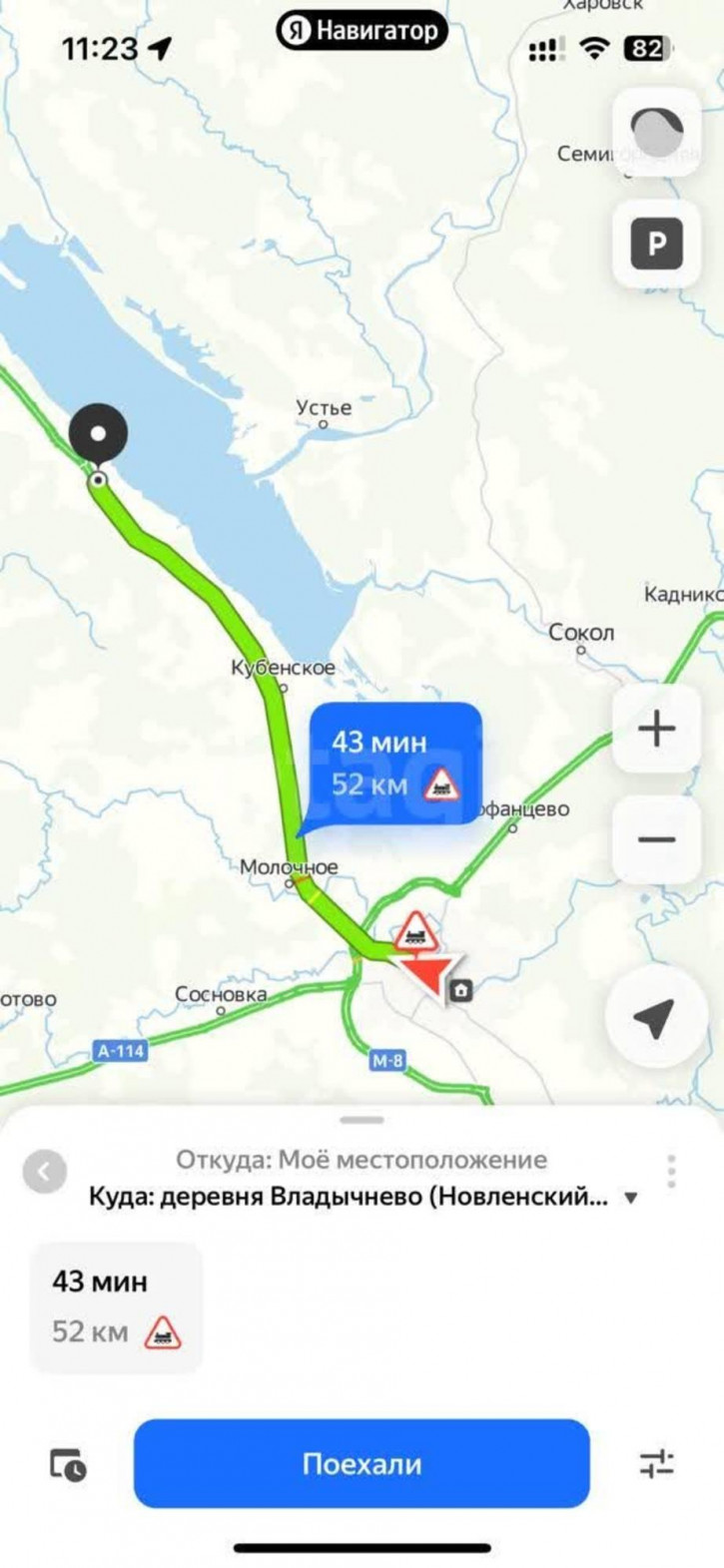Expand the destination Куда dropdown arrow
The height and width of the screenshot is (1568, 724).
coord(630,1198)
